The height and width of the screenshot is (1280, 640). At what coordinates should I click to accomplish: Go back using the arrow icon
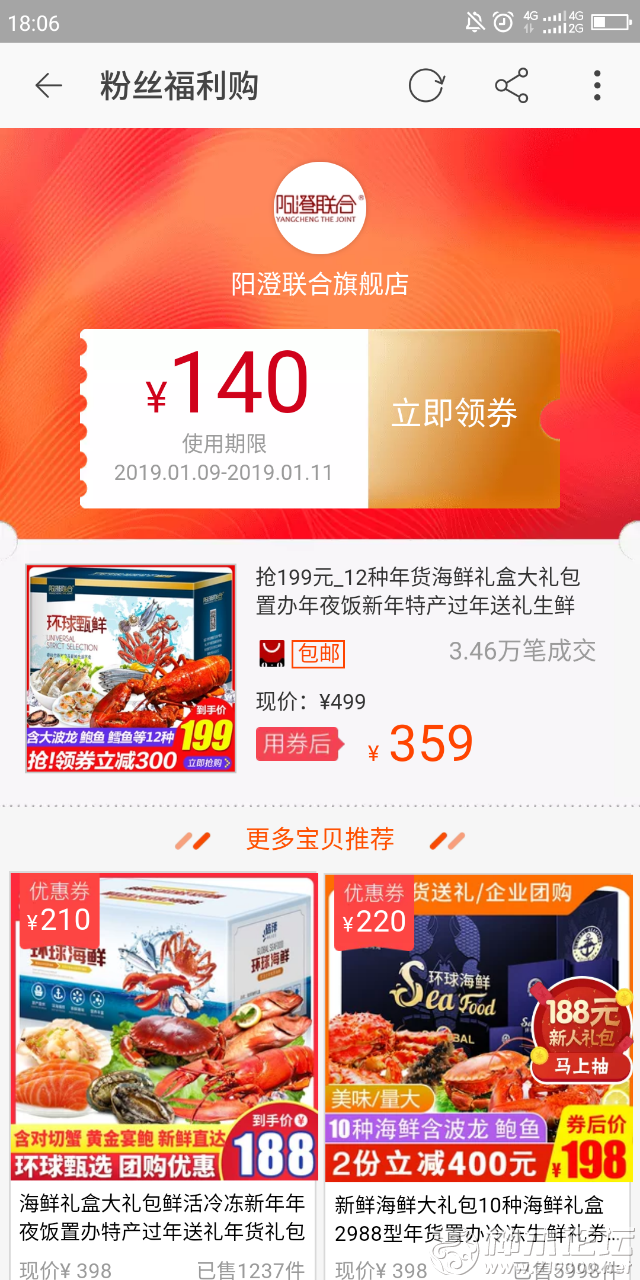point(48,86)
